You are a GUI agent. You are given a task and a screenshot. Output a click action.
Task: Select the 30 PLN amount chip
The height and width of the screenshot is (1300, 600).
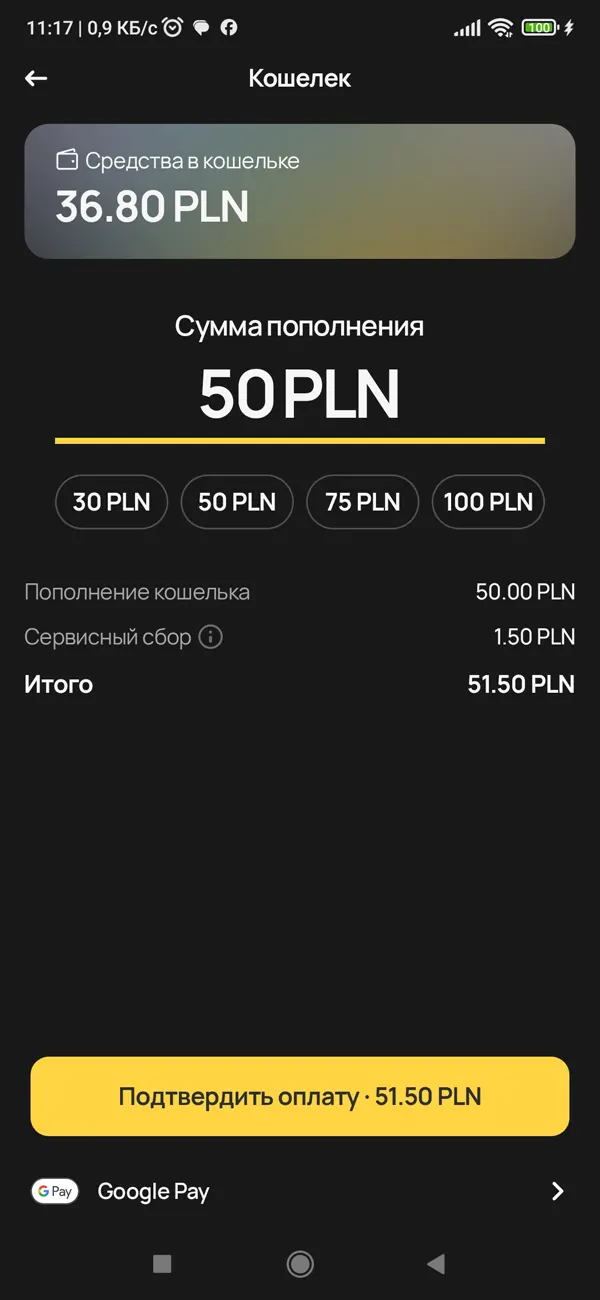tap(111, 501)
